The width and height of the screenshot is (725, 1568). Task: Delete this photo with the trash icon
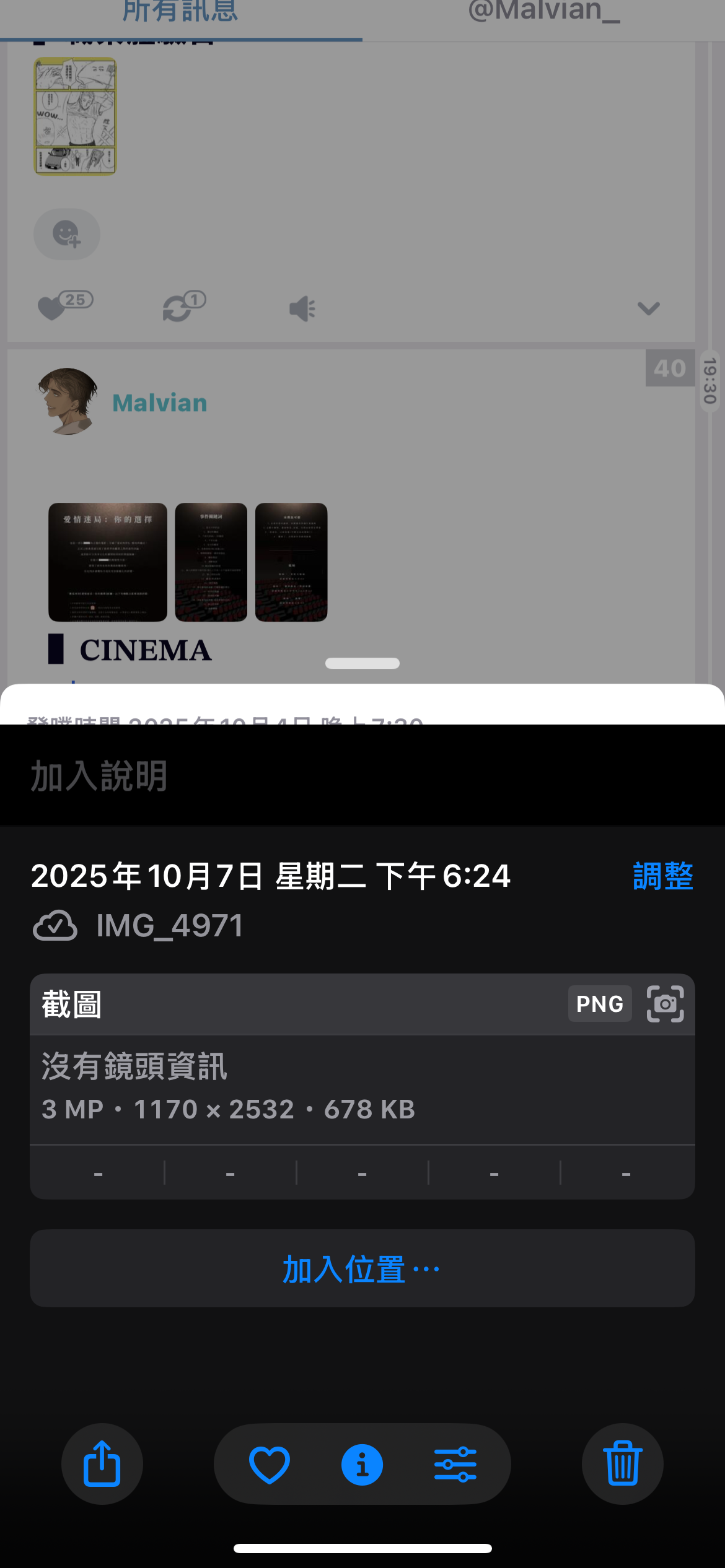[623, 1464]
